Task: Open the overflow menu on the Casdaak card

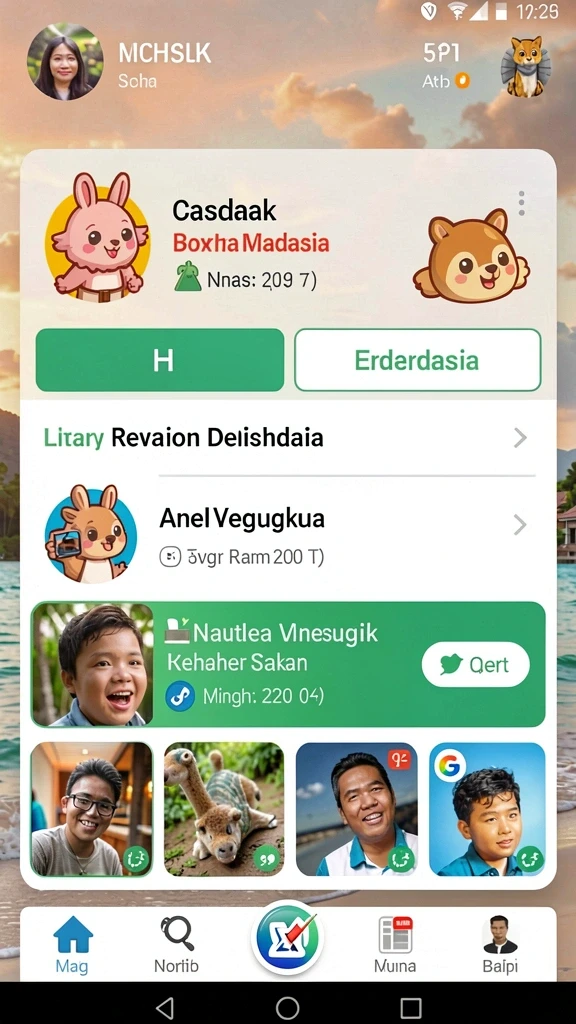Action: [520, 204]
